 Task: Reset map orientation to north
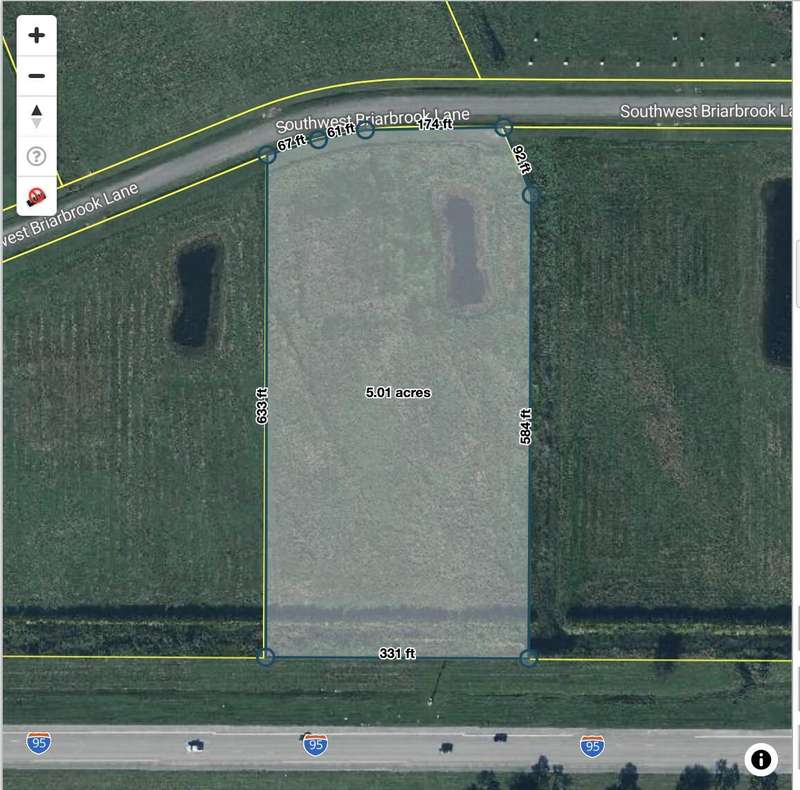click(x=36, y=115)
